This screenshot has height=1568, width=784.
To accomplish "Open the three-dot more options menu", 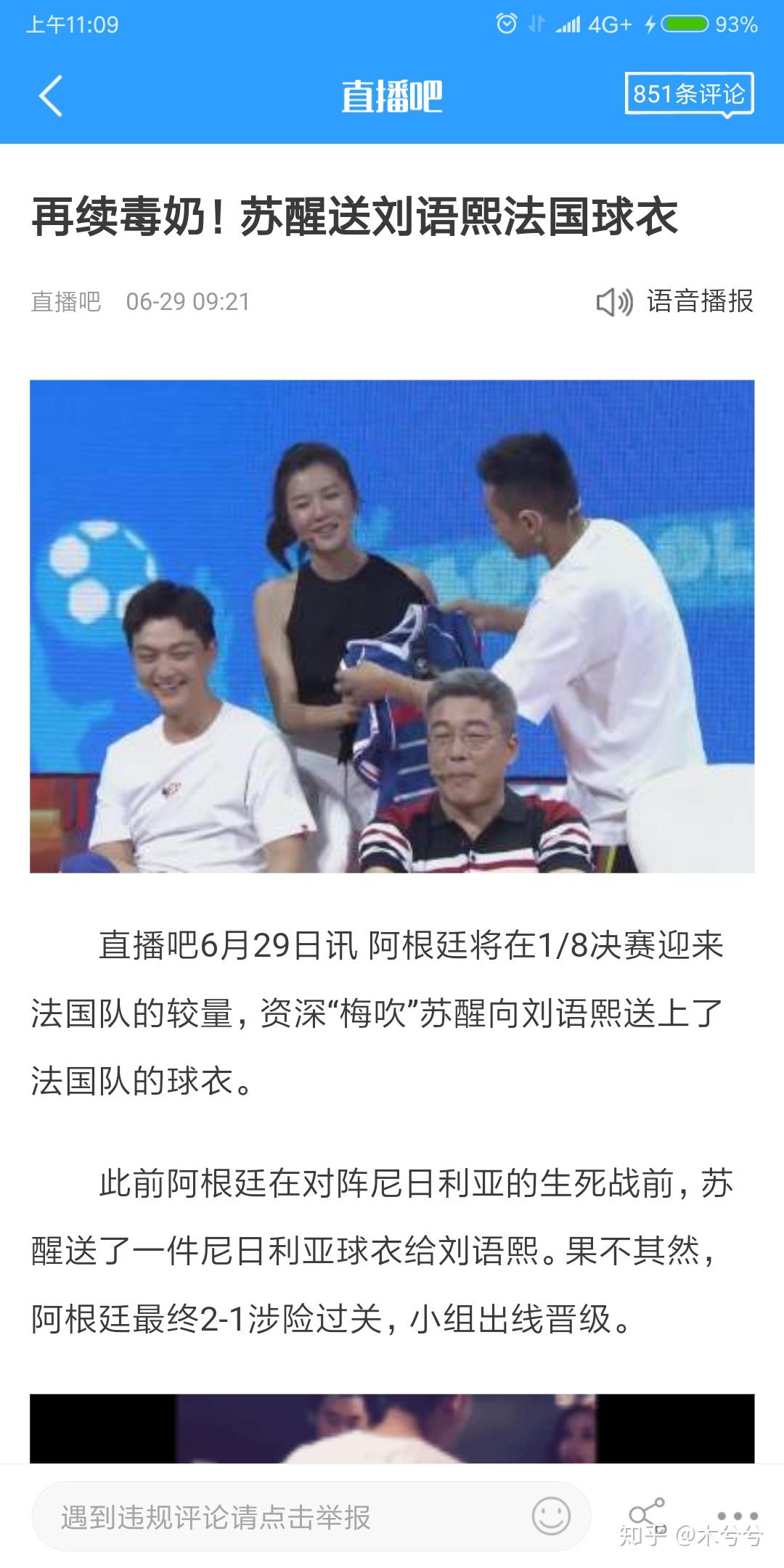I will (737, 1516).
